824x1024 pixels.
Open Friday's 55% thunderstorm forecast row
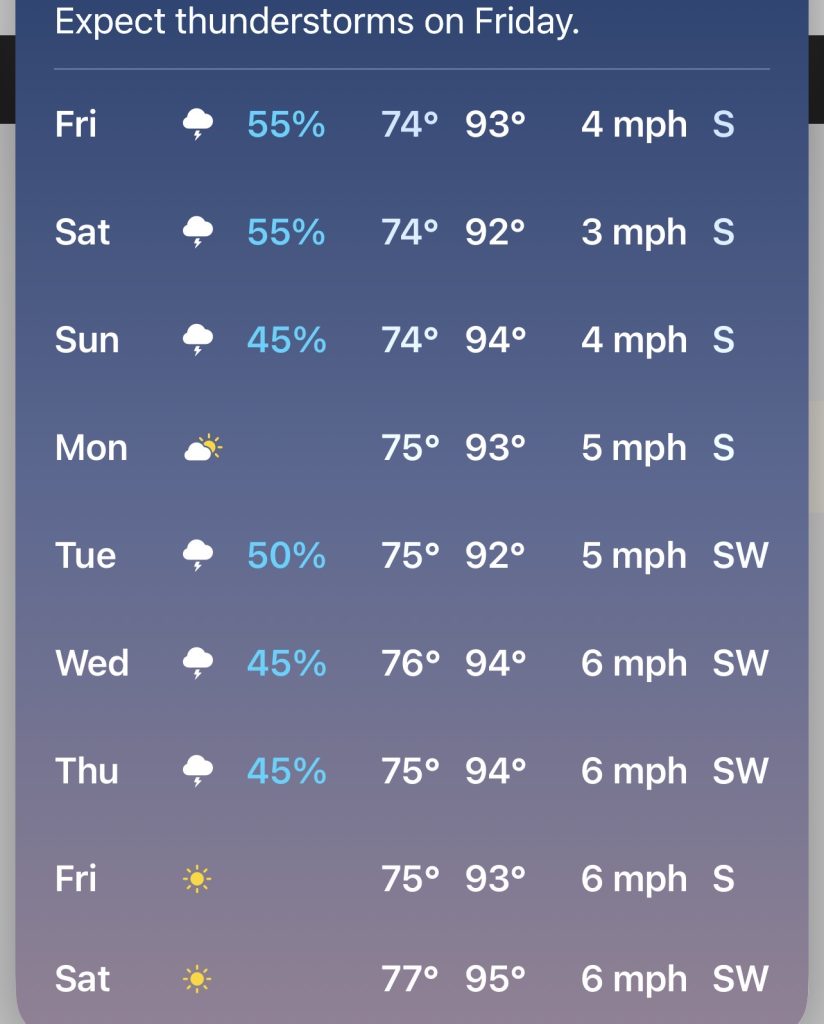(412, 124)
